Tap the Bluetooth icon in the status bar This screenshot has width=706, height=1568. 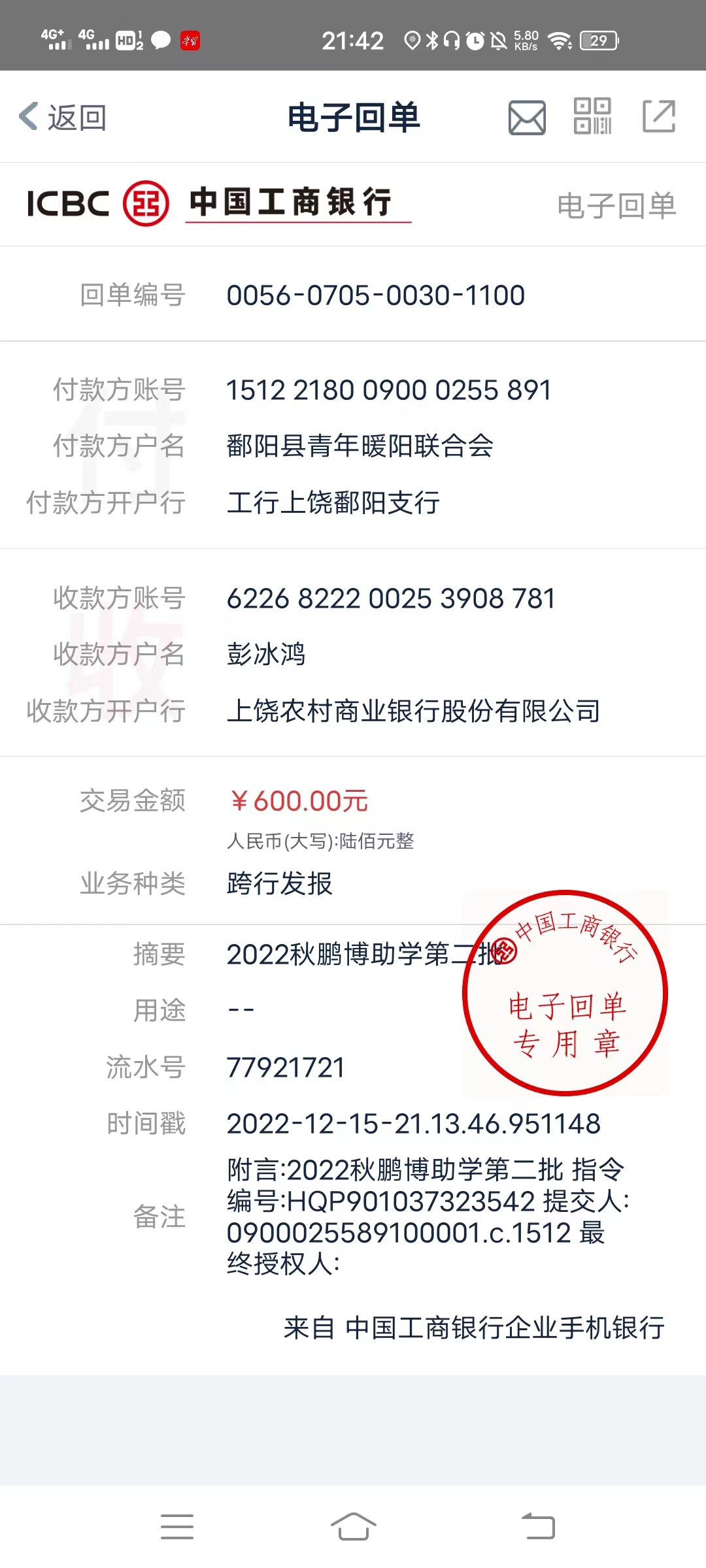pyautogui.click(x=431, y=41)
